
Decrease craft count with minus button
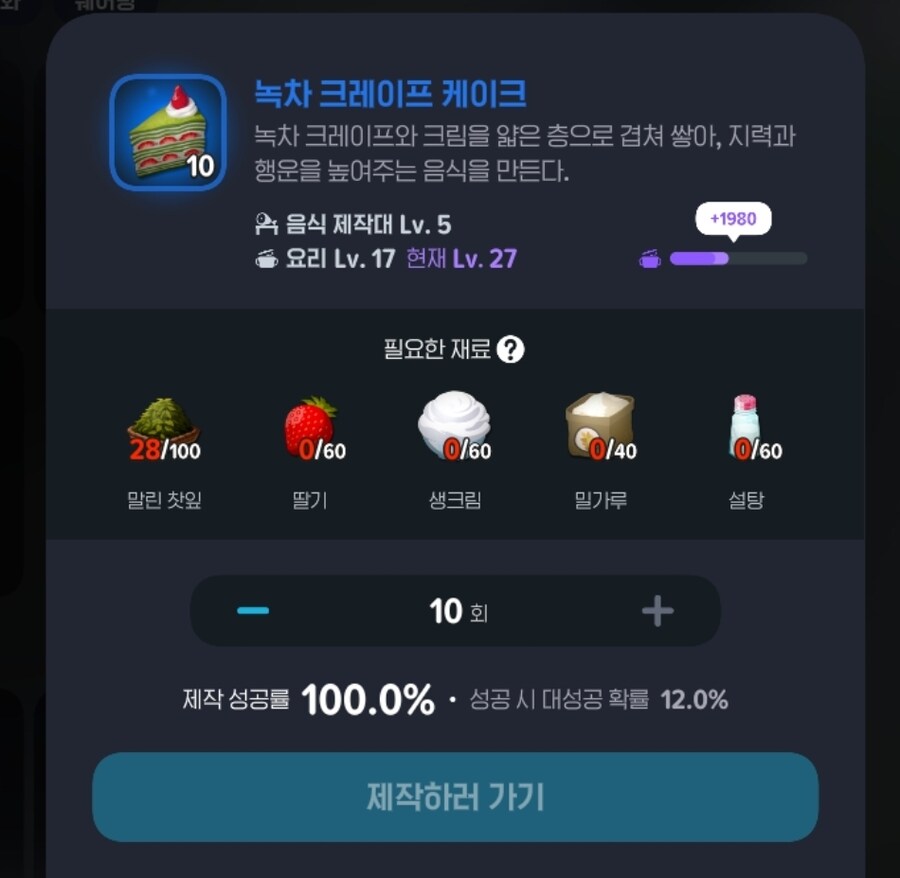[x=253, y=611]
